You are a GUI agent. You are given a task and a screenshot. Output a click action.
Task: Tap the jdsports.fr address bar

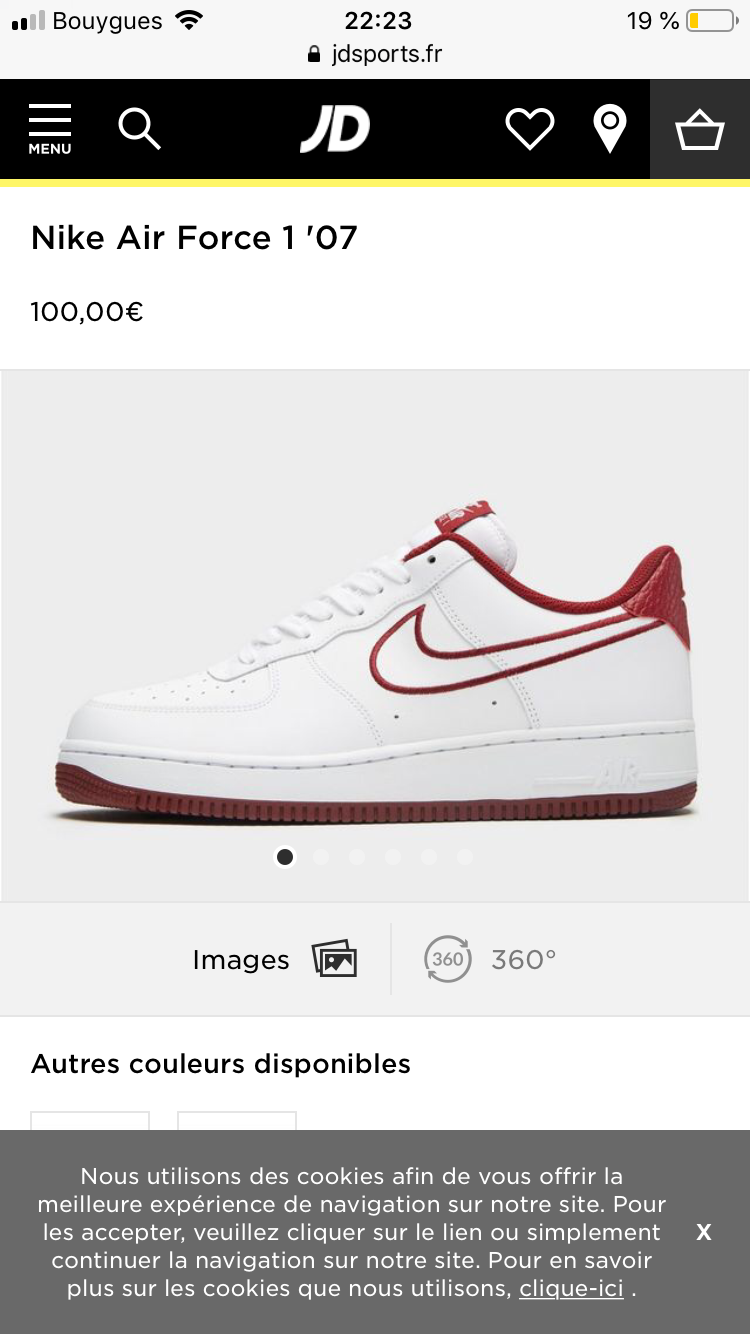tap(375, 54)
